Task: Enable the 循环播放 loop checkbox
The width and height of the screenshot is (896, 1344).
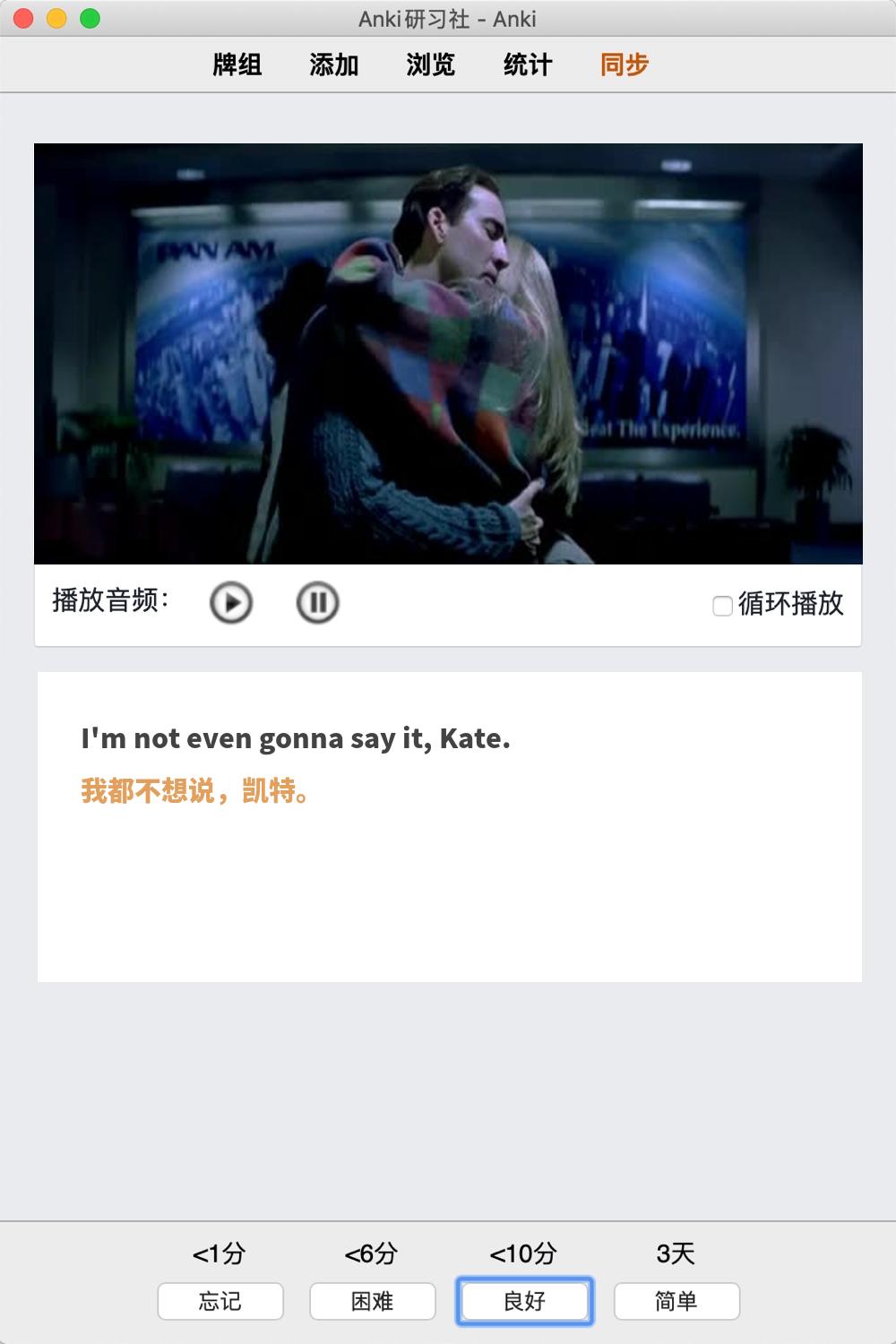Action: click(x=722, y=606)
